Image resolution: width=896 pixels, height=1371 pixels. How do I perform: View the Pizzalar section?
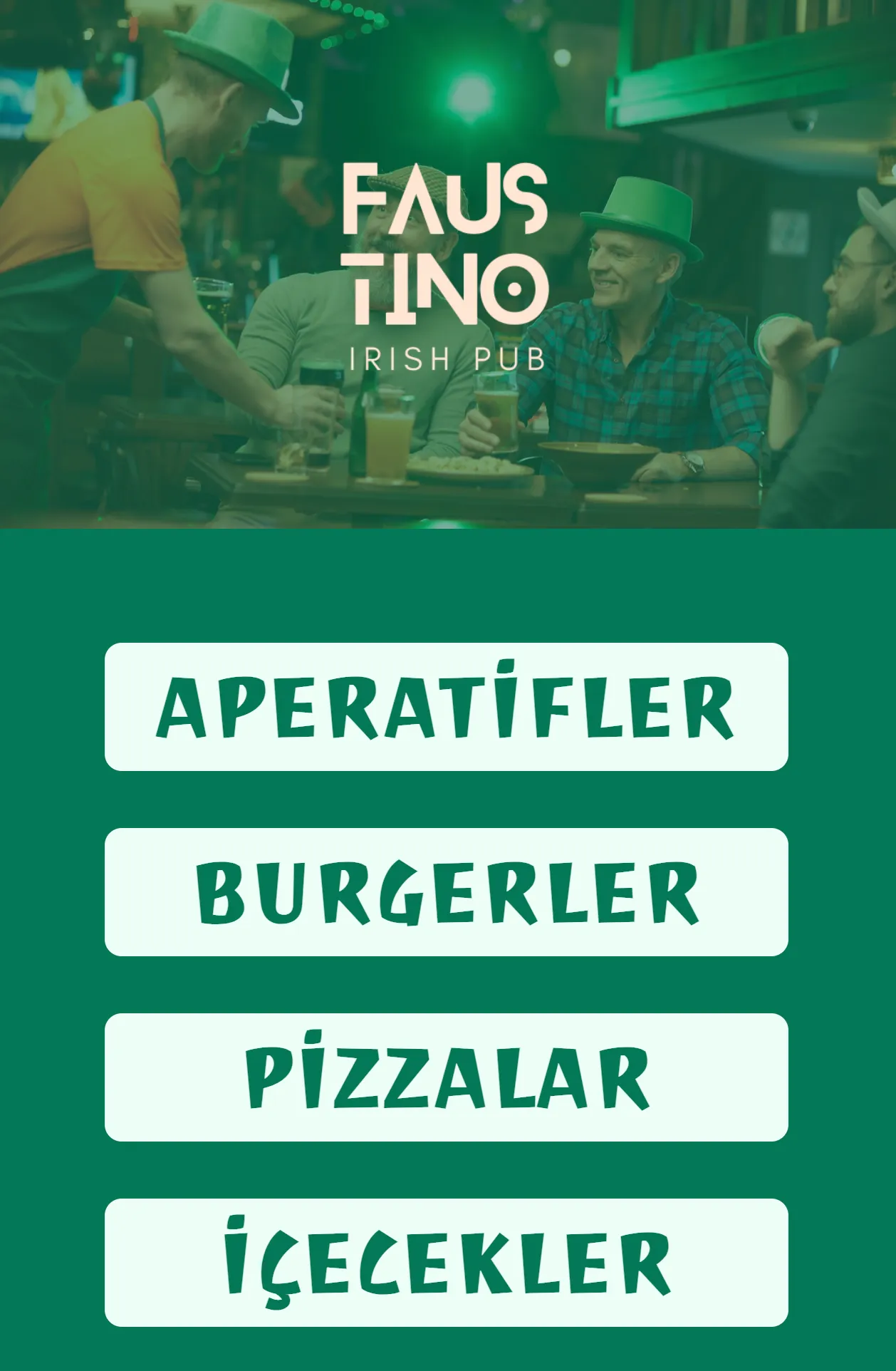click(x=447, y=1077)
